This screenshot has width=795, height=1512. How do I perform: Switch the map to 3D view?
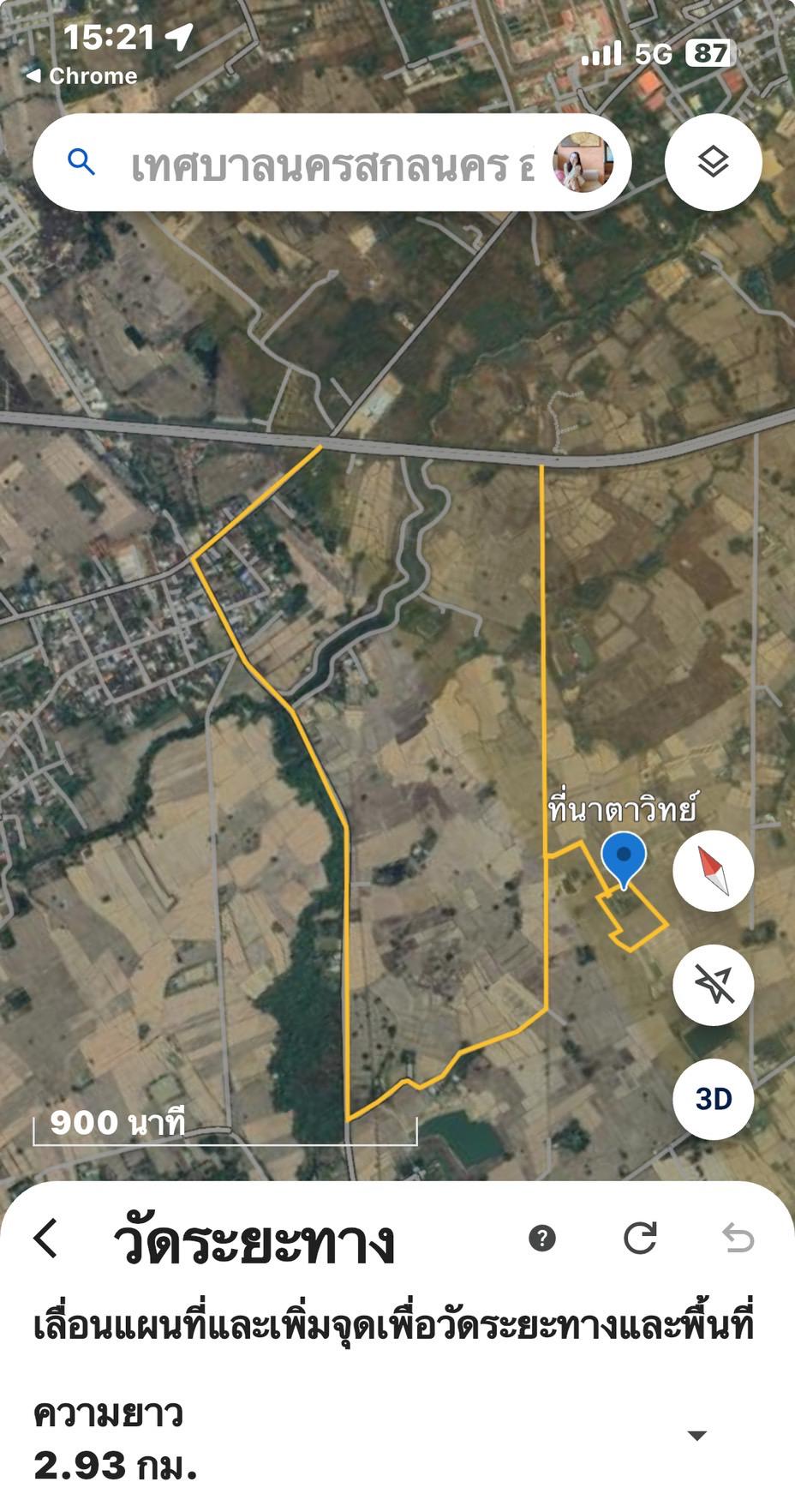tap(713, 1098)
